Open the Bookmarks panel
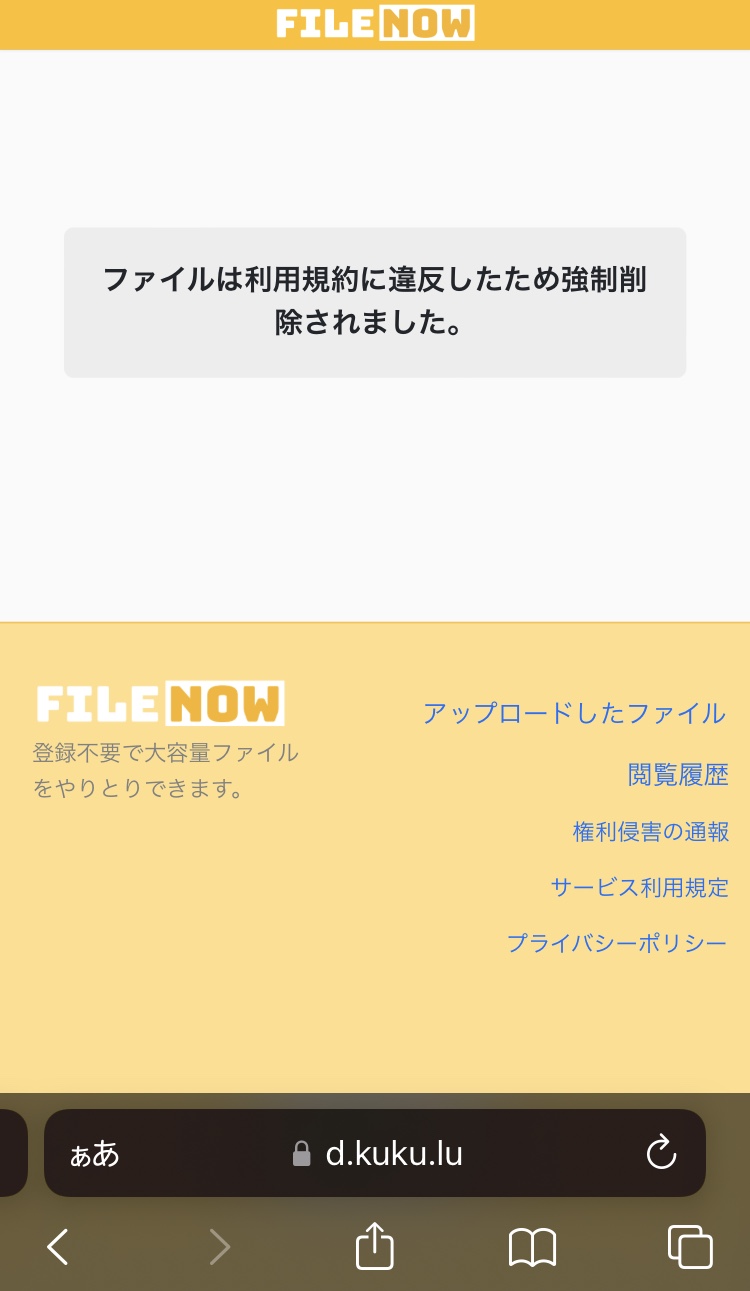Screen dimensions: 750x1291 (532, 1246)
